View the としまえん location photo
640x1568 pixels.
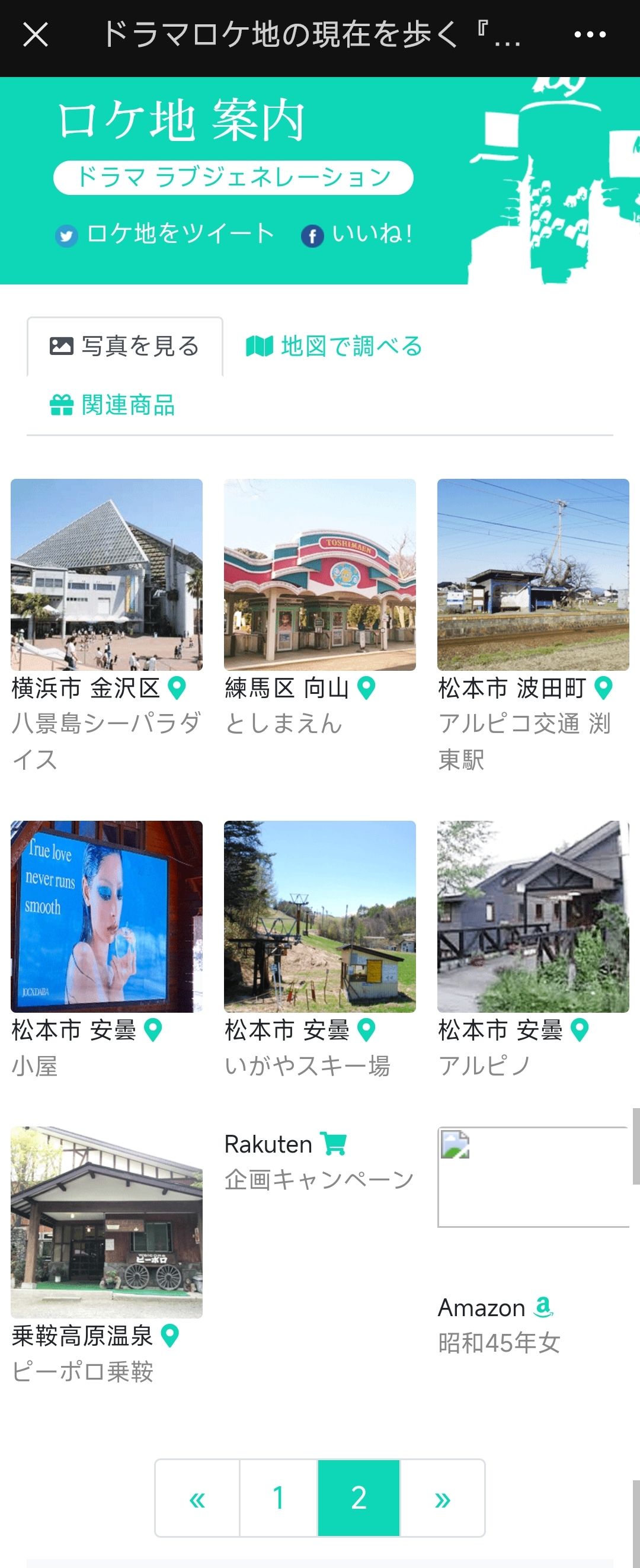(319, 575)
